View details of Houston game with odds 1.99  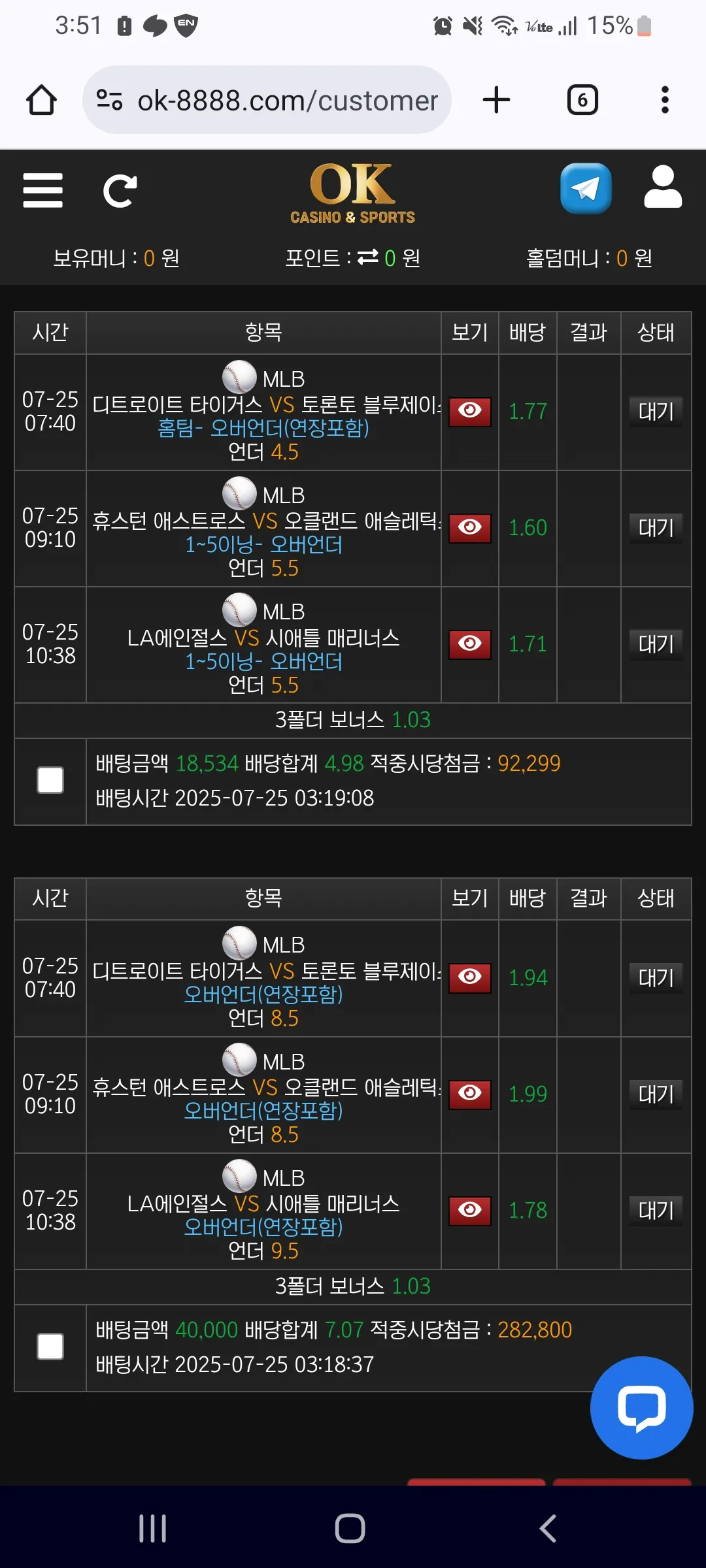pos(470,1094)
